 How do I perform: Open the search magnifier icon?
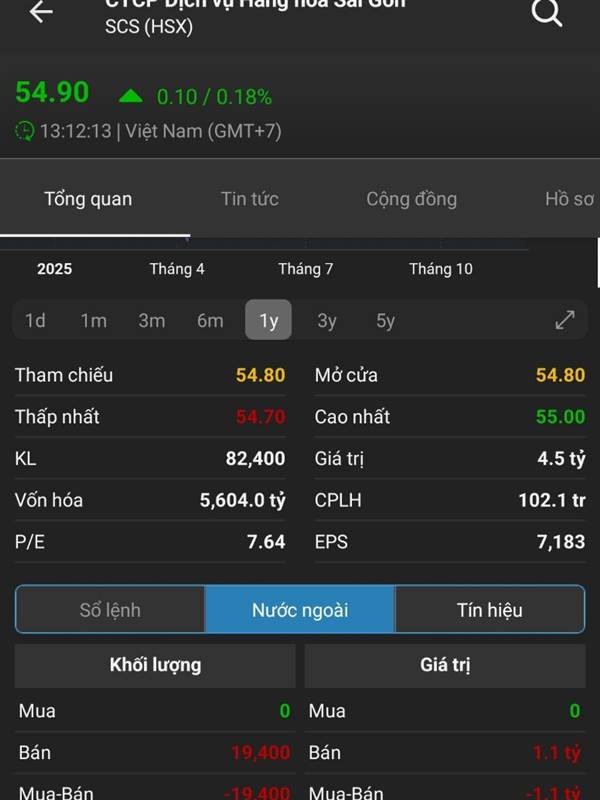(547, 12)
